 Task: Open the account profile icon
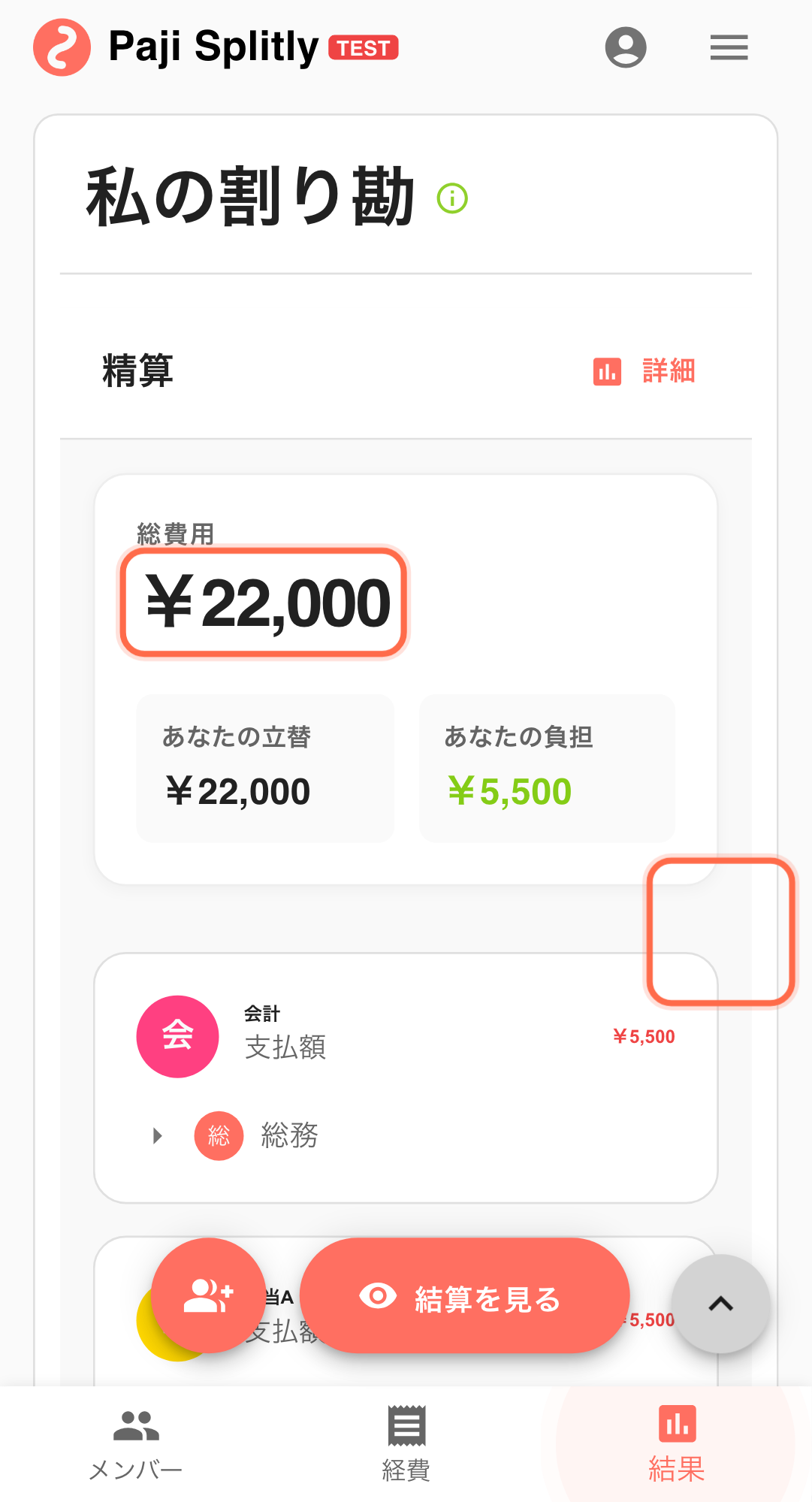click(626, 47)
